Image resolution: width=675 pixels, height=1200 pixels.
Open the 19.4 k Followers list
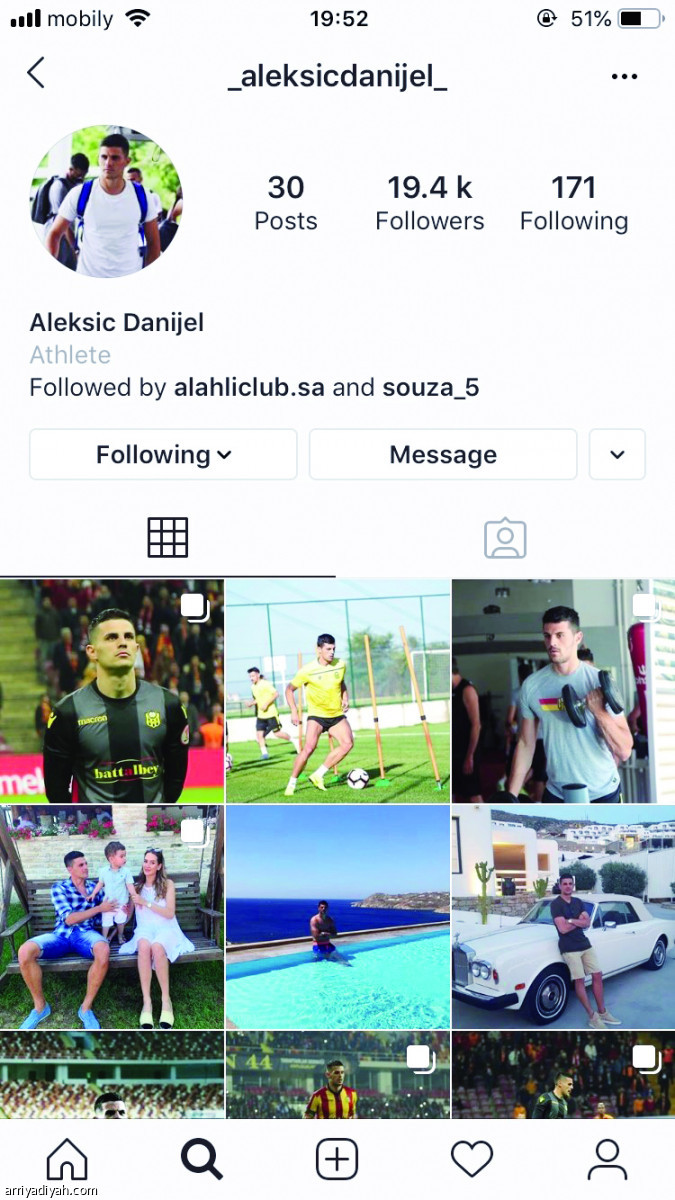pyautogui.click(x=429, y=203)
